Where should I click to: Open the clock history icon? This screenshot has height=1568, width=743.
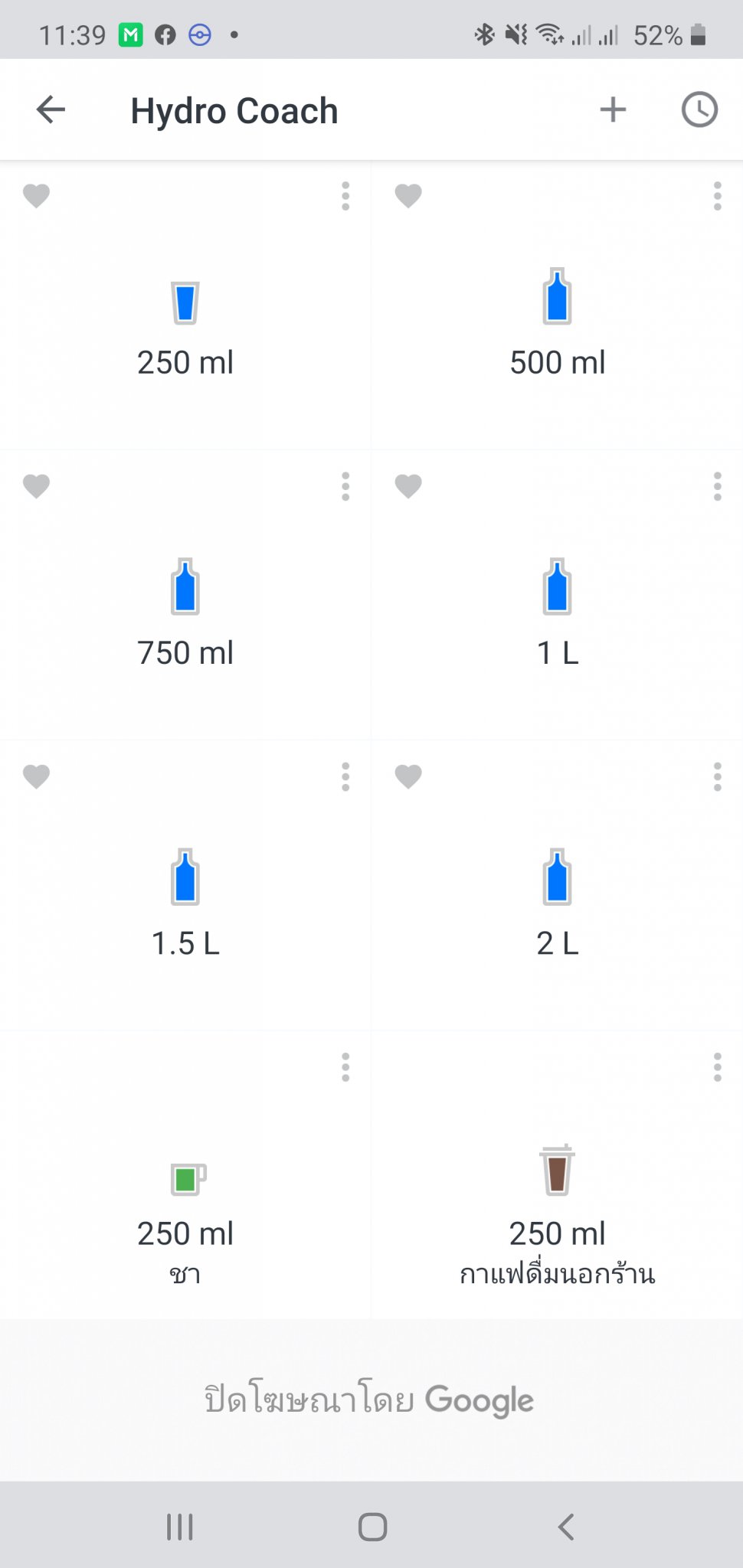pos(699,110)
